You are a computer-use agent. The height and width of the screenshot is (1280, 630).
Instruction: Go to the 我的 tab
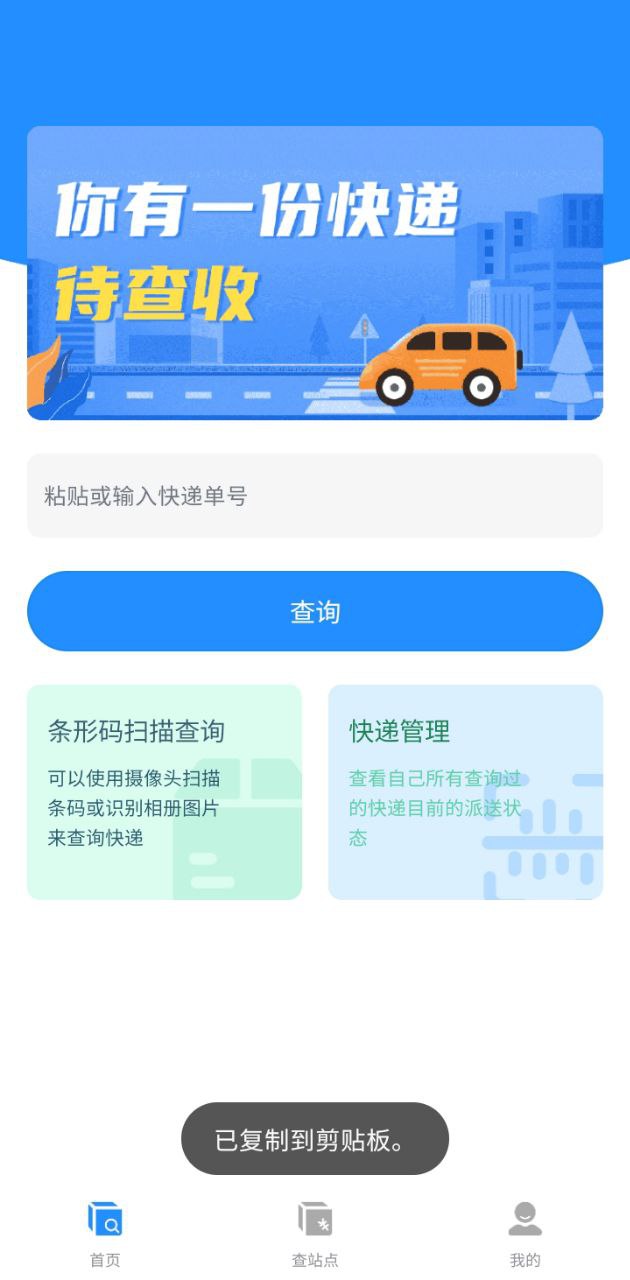click(525, 1234)
